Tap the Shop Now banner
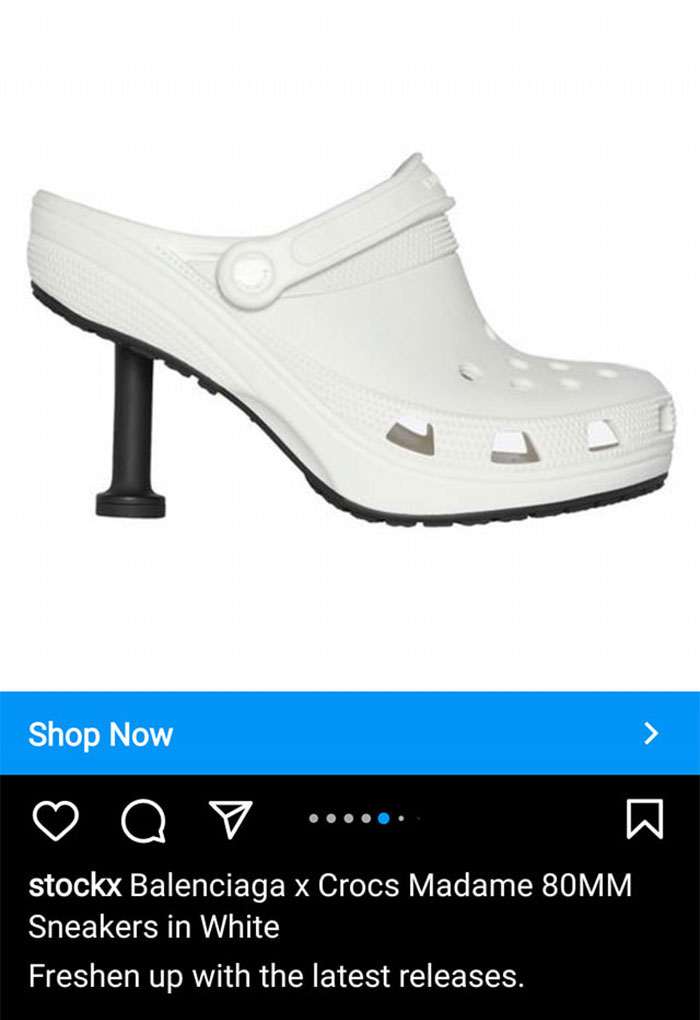 [350, 733]
